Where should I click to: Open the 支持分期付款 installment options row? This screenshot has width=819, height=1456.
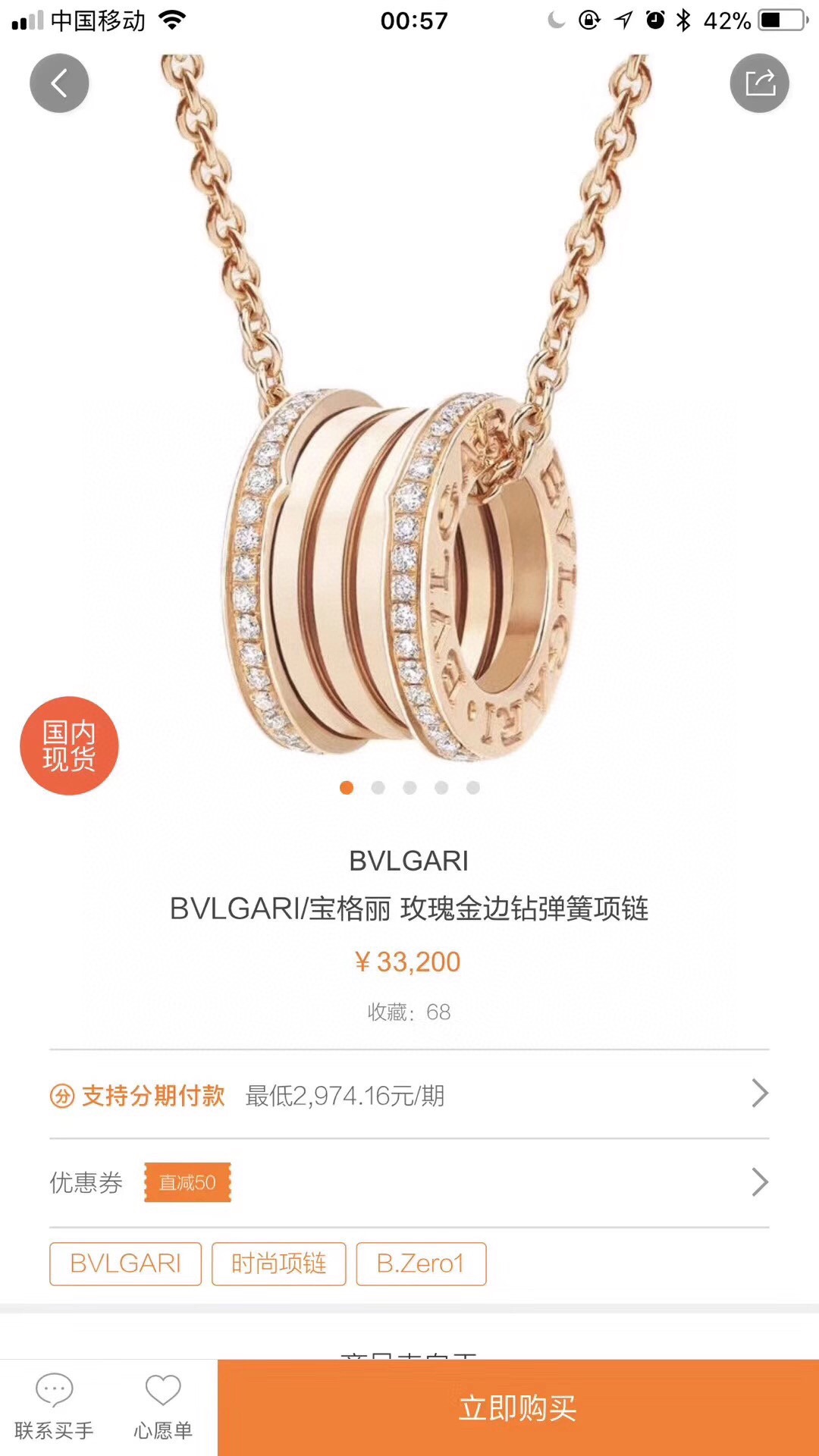pos(409,1094)
